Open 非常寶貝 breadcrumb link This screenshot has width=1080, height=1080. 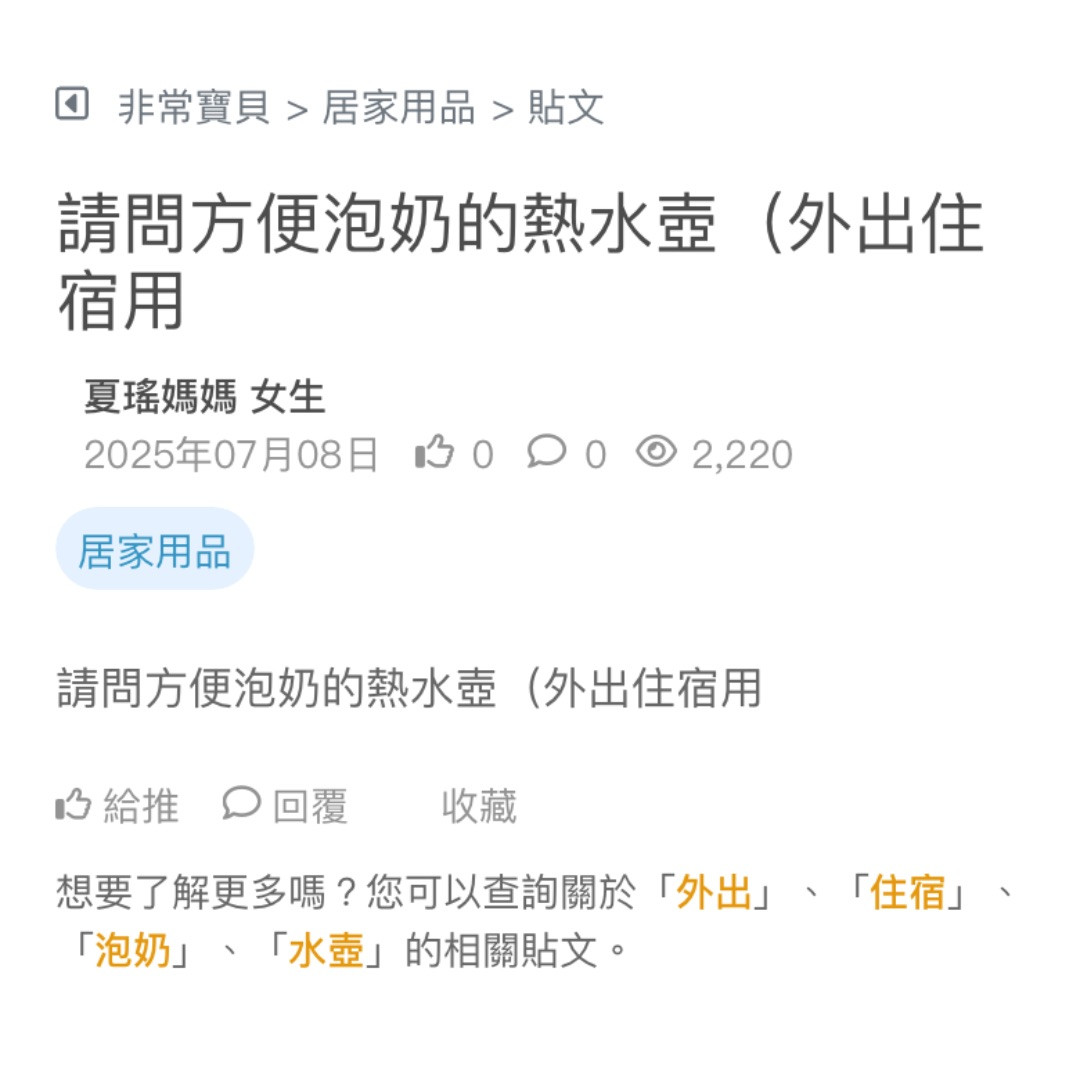pyautogui.click(x=194, y=107)
